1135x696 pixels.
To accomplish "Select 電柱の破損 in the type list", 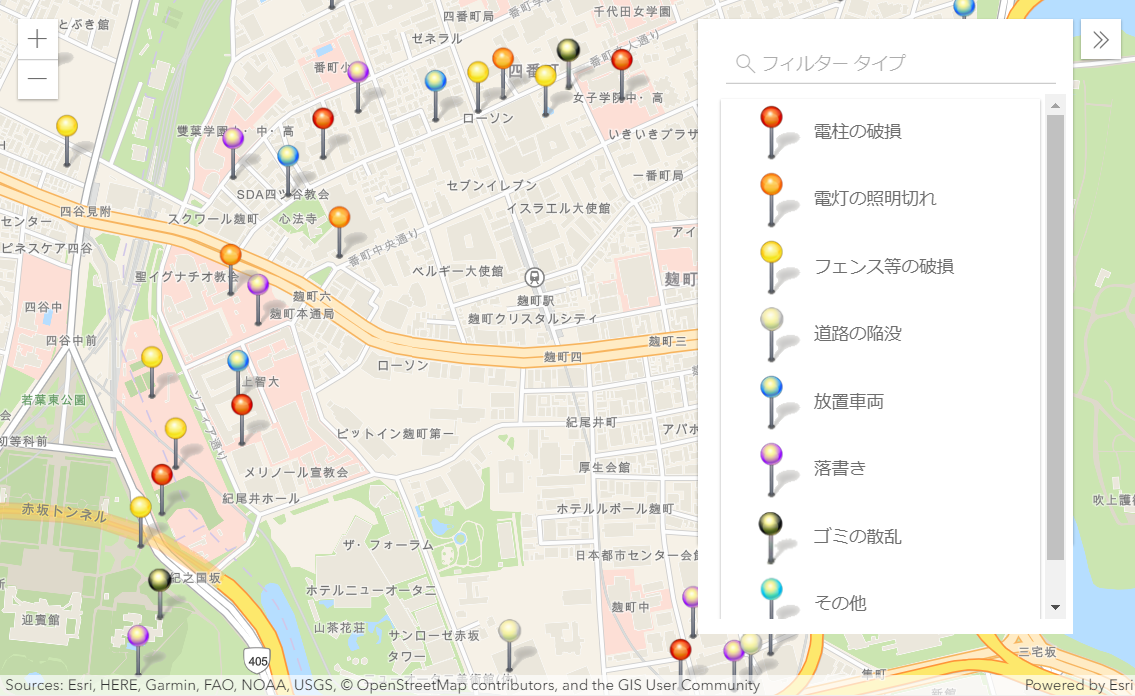I will coord(880,132).
